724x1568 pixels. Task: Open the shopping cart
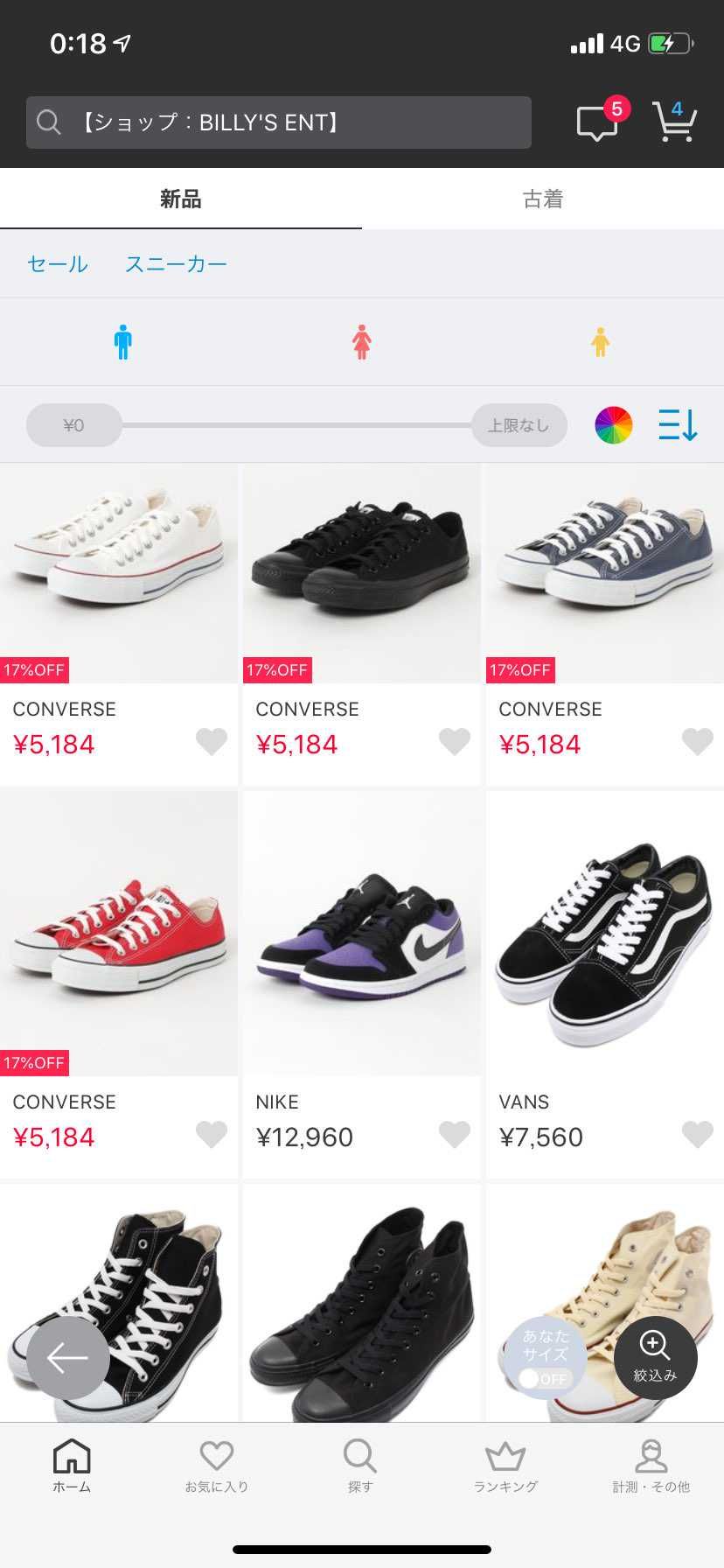(674, 121)
